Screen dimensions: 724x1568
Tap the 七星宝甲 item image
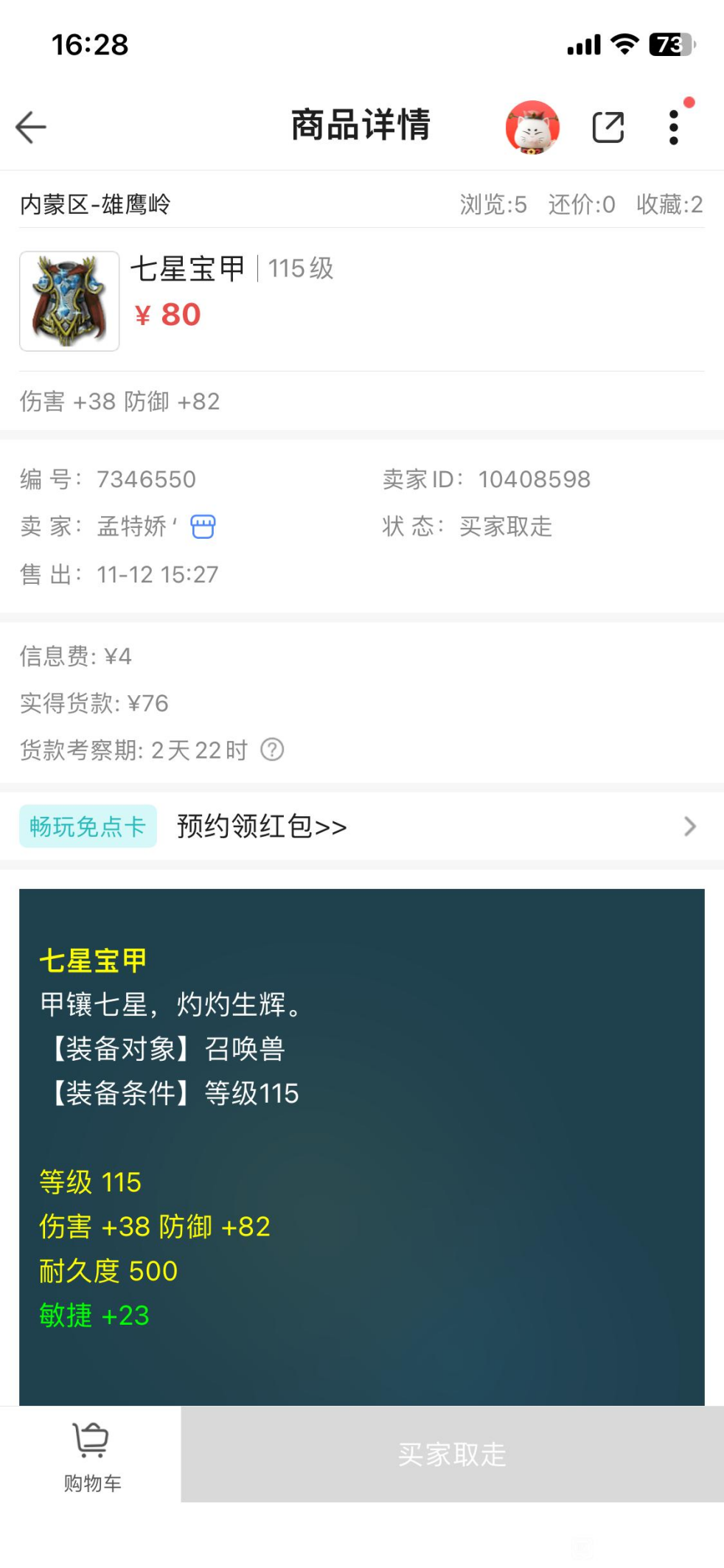(69, 301)
